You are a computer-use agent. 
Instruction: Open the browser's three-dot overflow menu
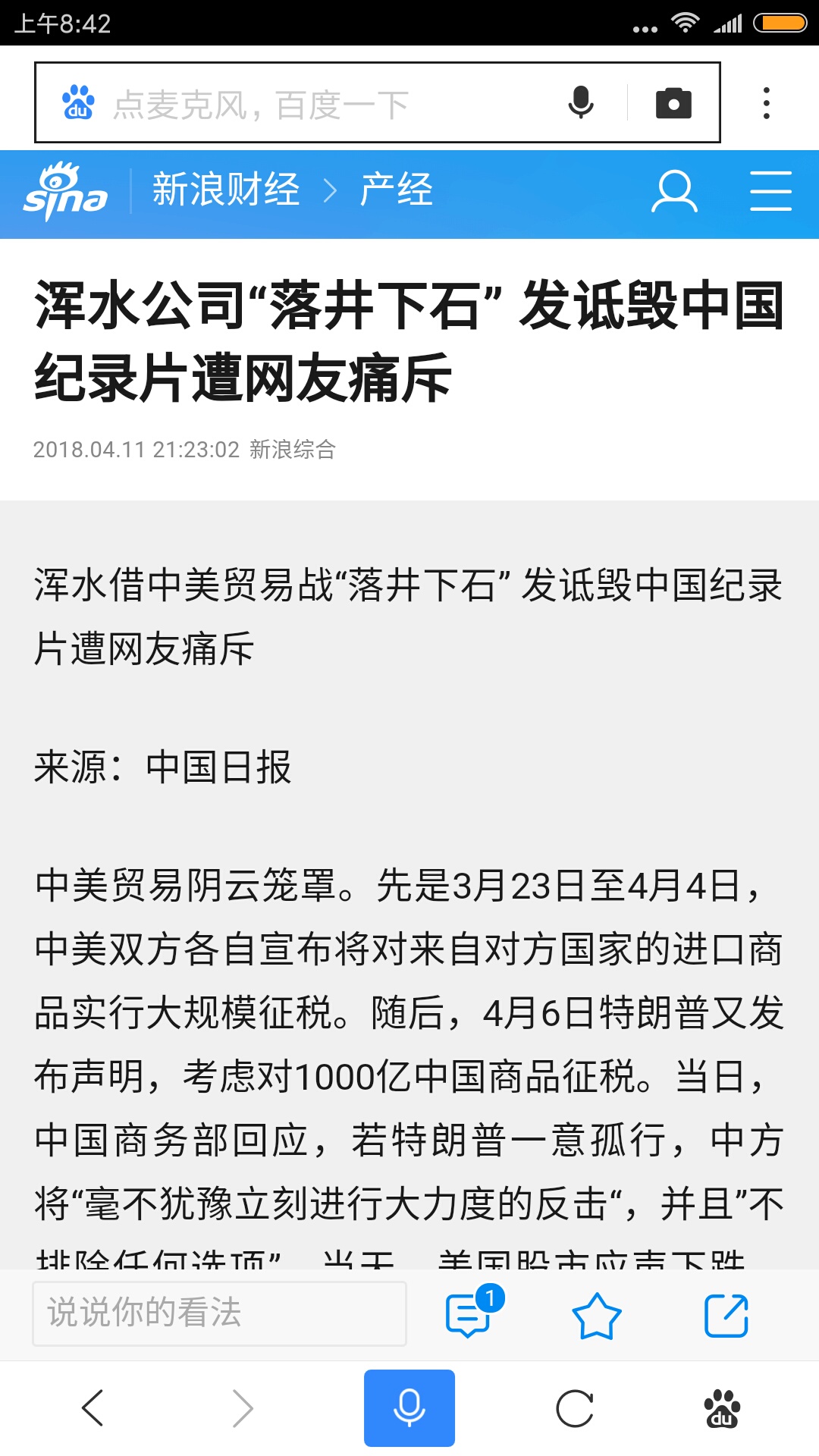click(x=767, y=103)
